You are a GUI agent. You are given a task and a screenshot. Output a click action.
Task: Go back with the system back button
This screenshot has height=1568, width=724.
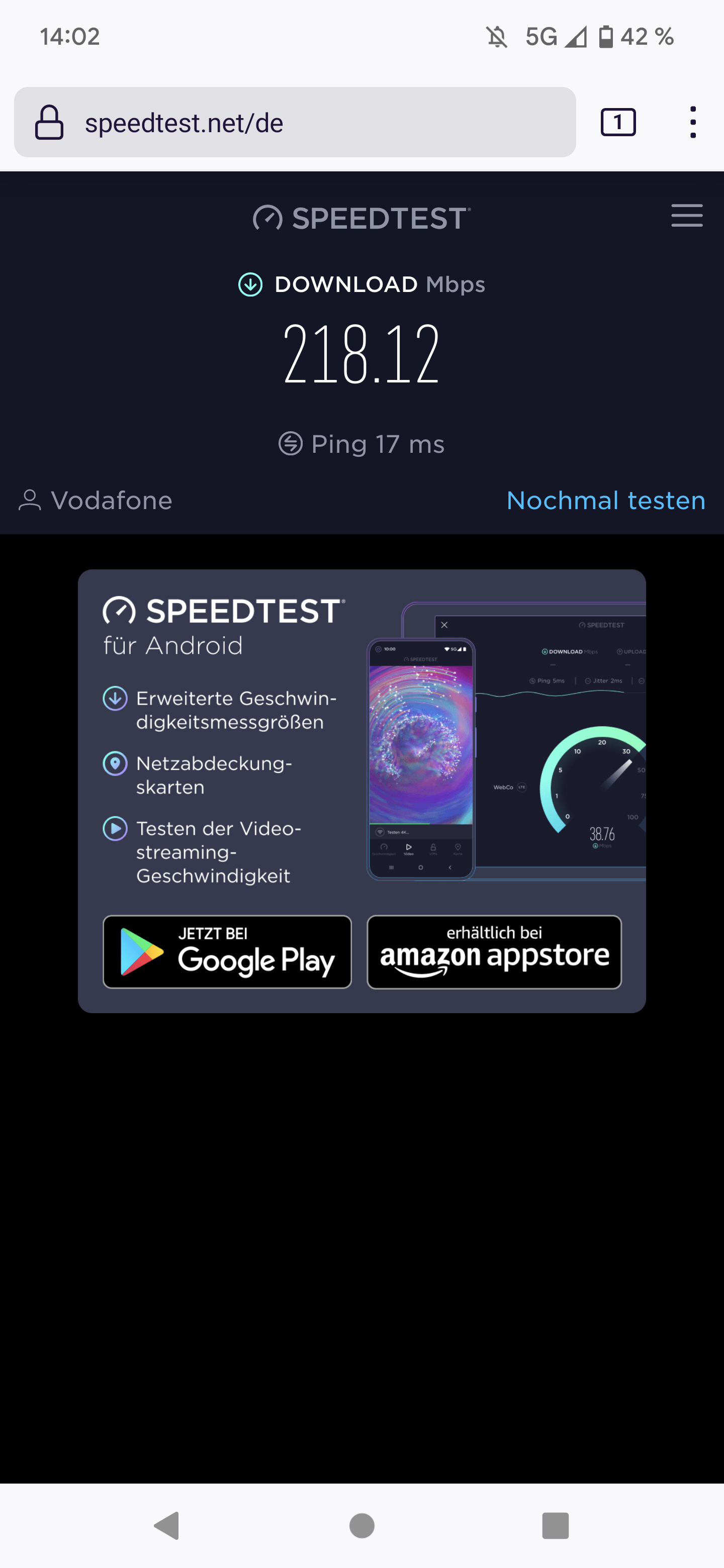[x=167, y=1525]
